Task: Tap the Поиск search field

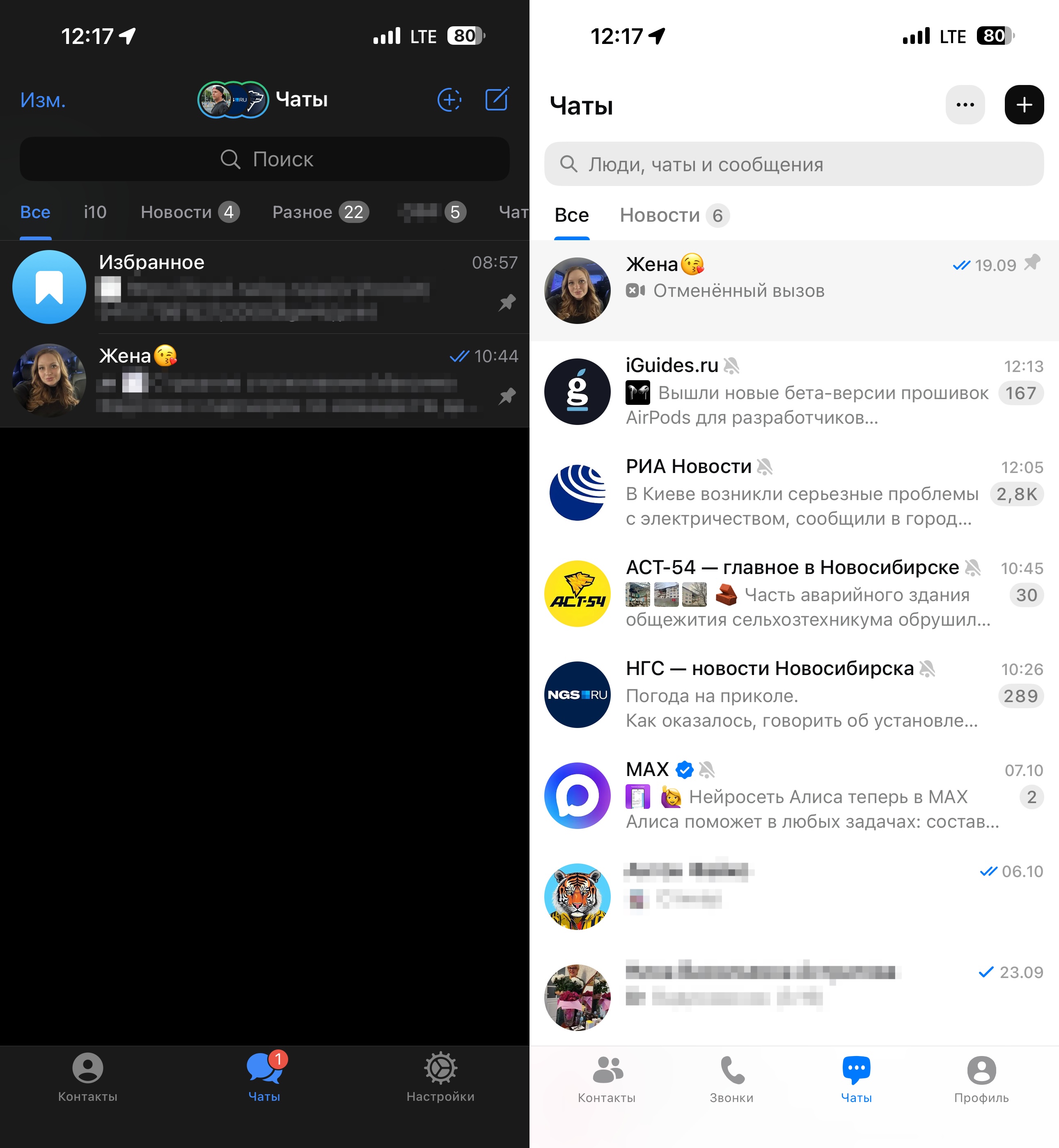Action: point(265,159)
